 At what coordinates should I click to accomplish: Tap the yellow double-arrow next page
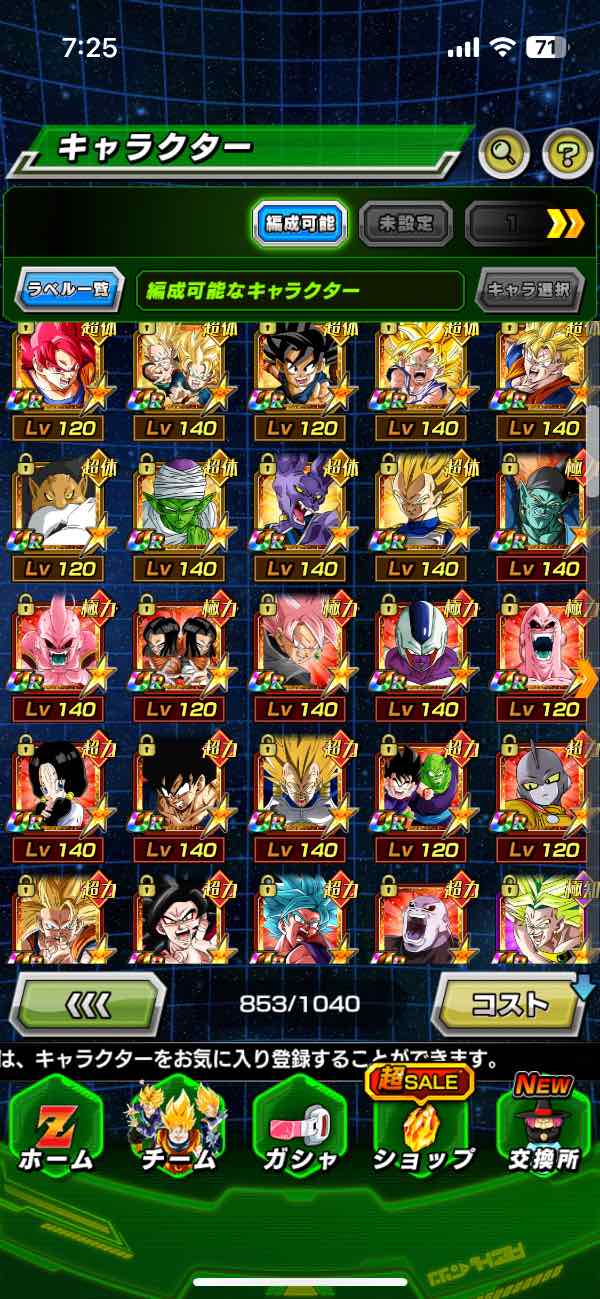tap(565, 224)
